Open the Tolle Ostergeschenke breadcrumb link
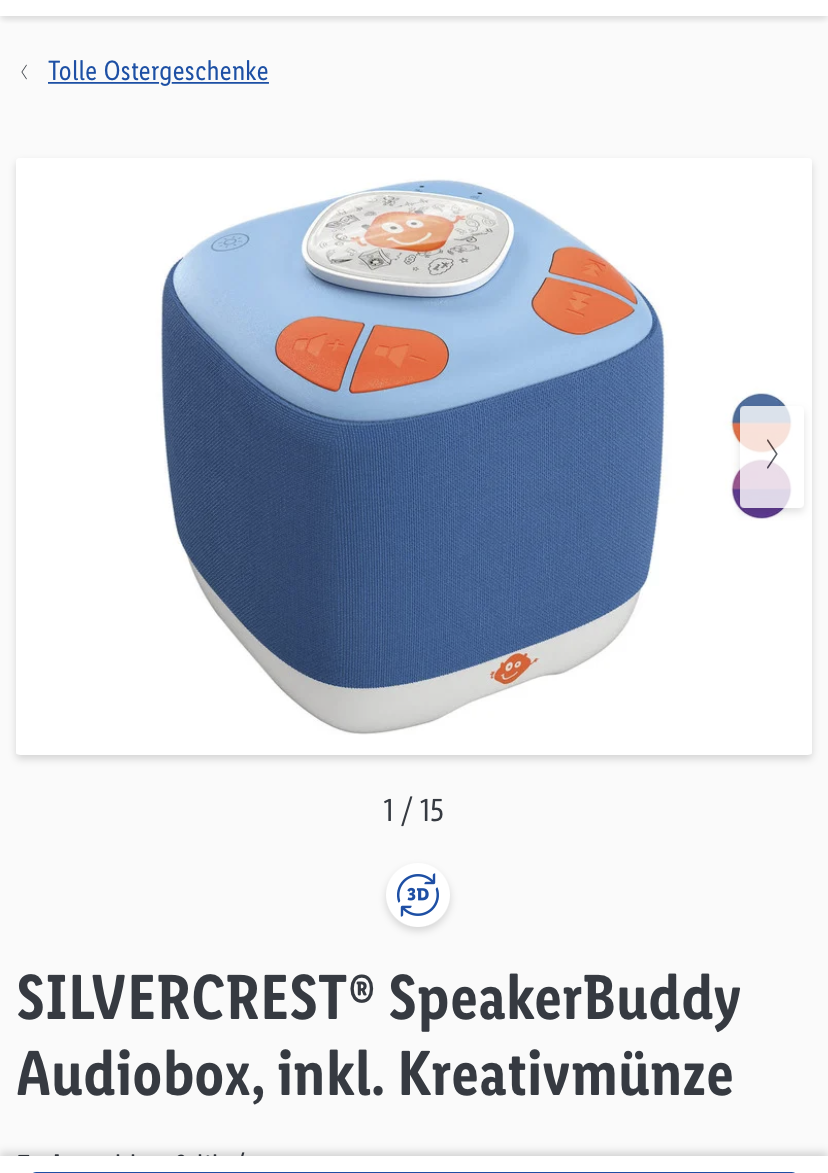 tap(158, 72)
